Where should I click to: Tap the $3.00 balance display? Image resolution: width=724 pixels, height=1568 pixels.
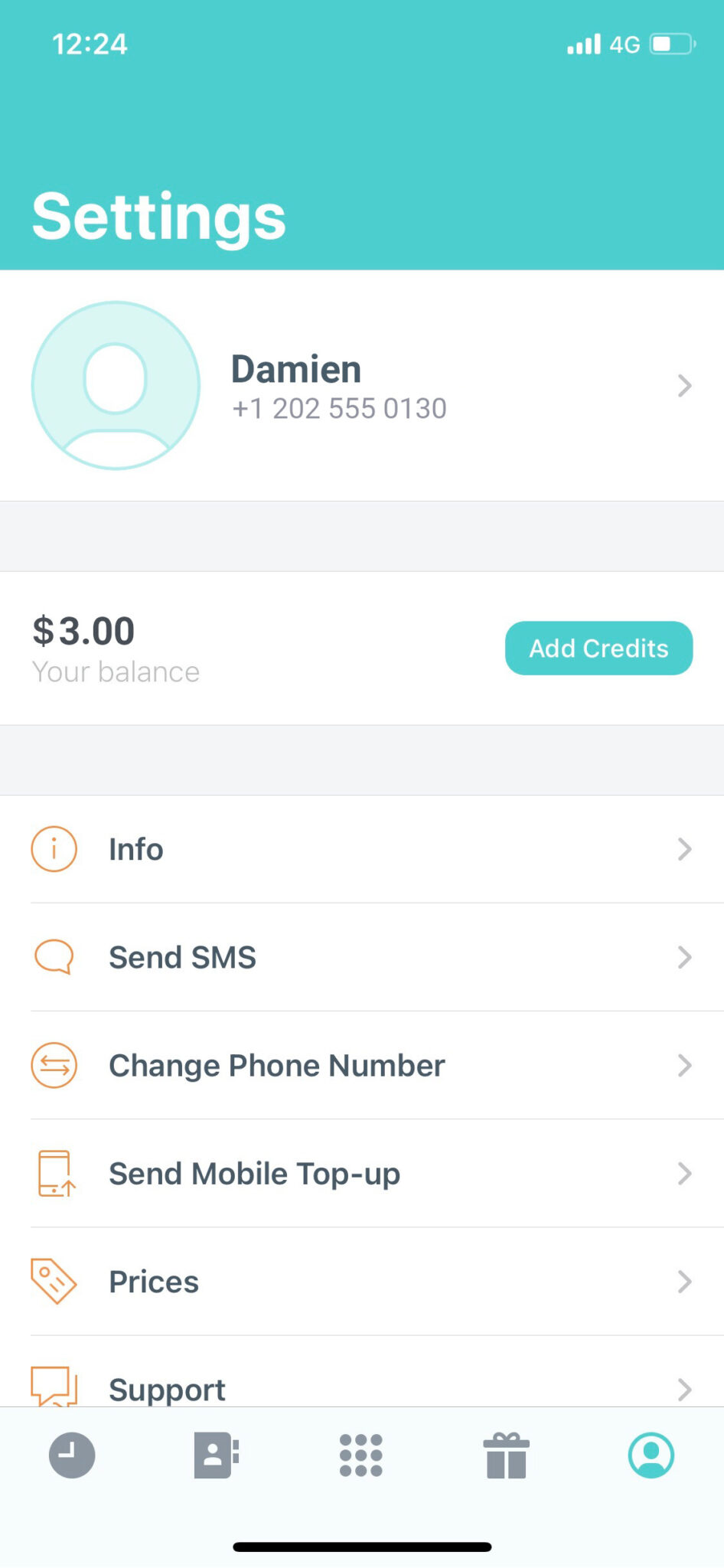pos(84,630)
